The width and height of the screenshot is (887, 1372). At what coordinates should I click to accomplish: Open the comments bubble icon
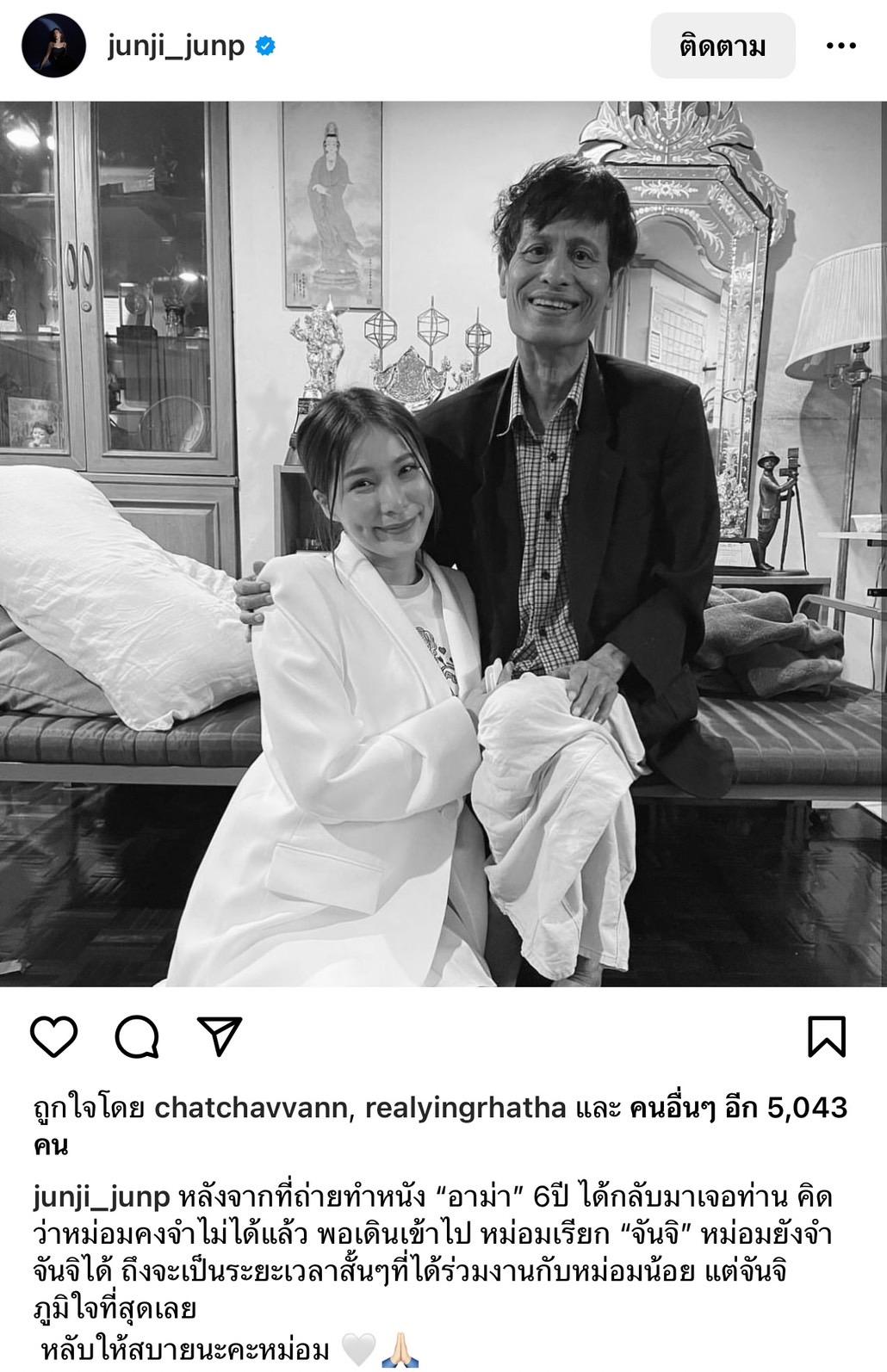[x=137, y=1036]
